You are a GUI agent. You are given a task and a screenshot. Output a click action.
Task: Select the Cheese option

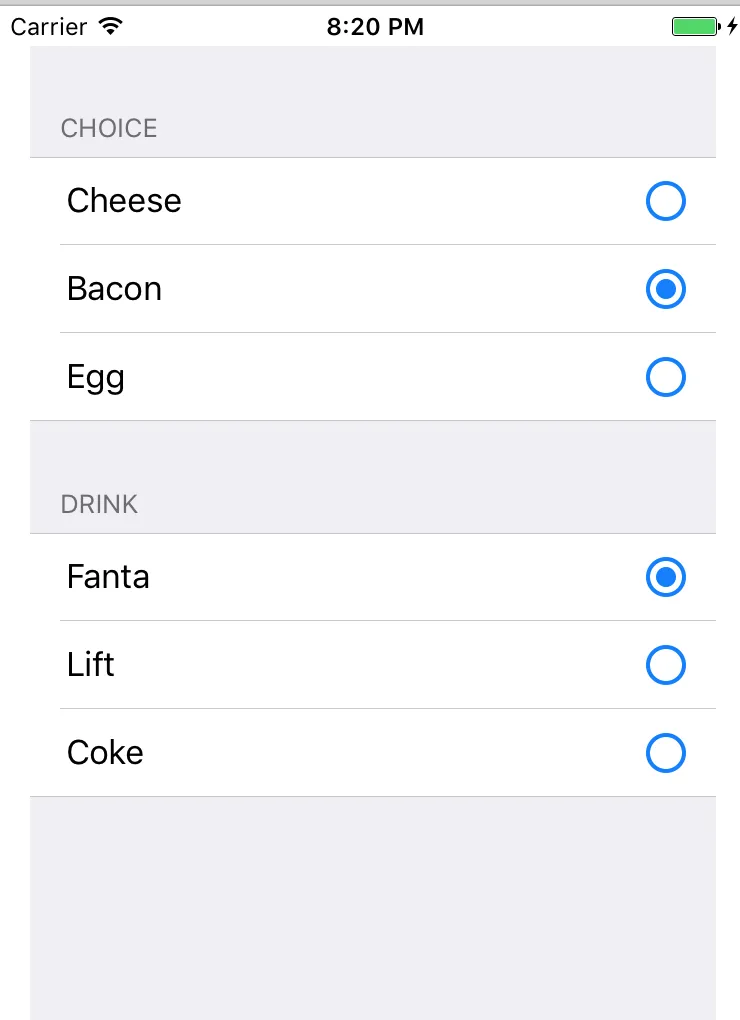pos(665,201)
